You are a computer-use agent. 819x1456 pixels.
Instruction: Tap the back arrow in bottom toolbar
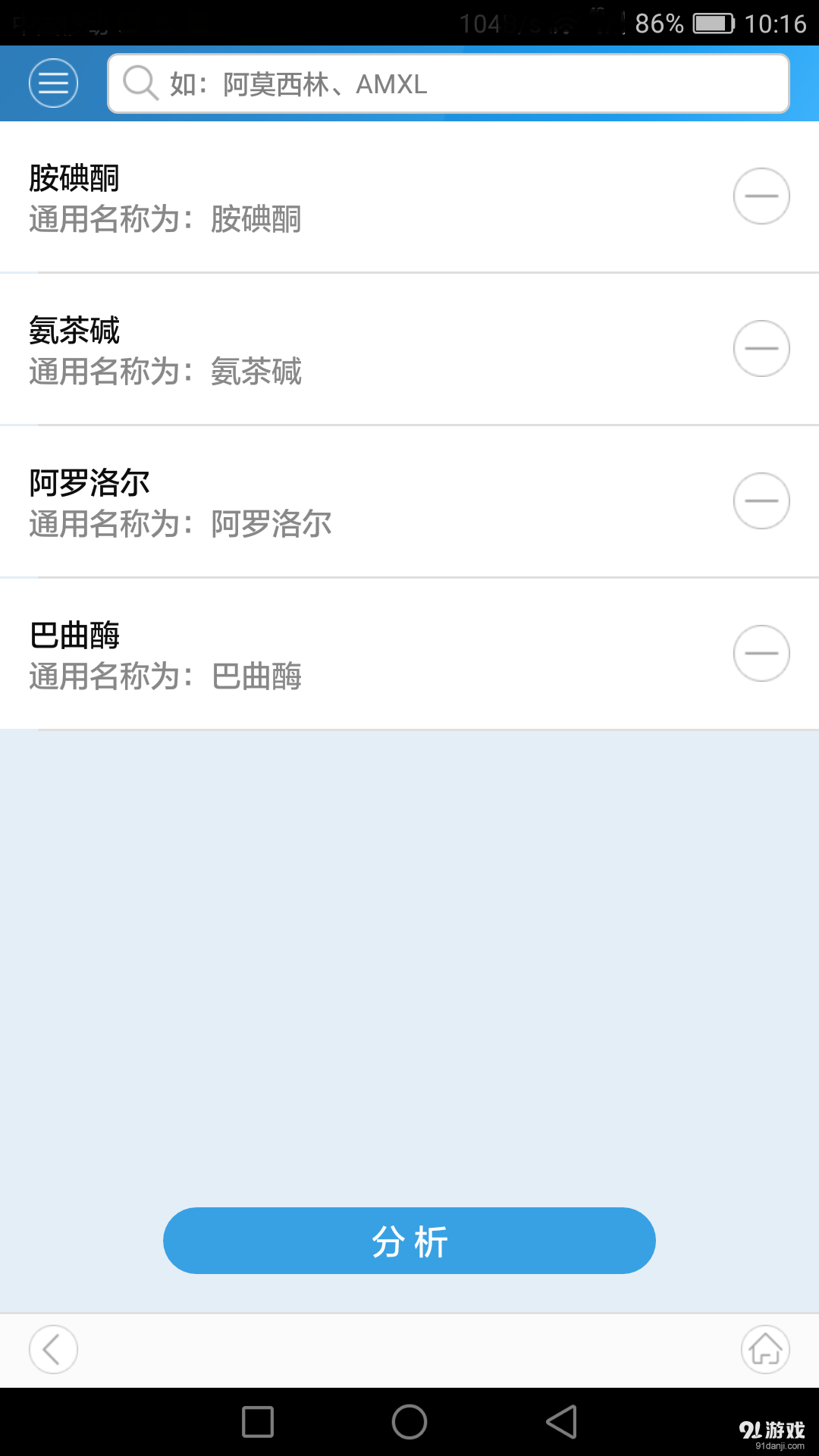pos(52,1350)
